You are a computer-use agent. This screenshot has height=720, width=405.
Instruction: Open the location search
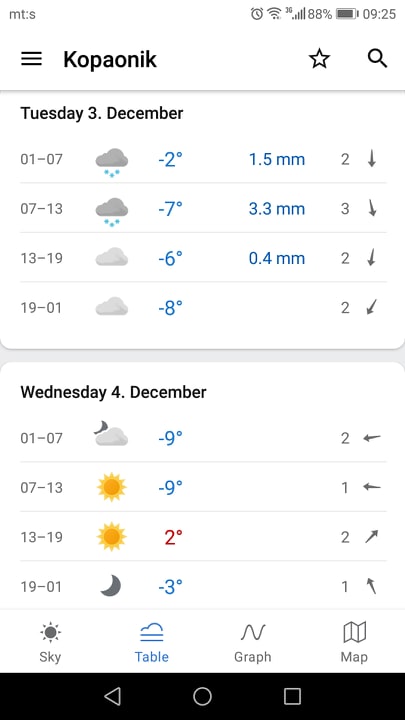click(377, 59)
